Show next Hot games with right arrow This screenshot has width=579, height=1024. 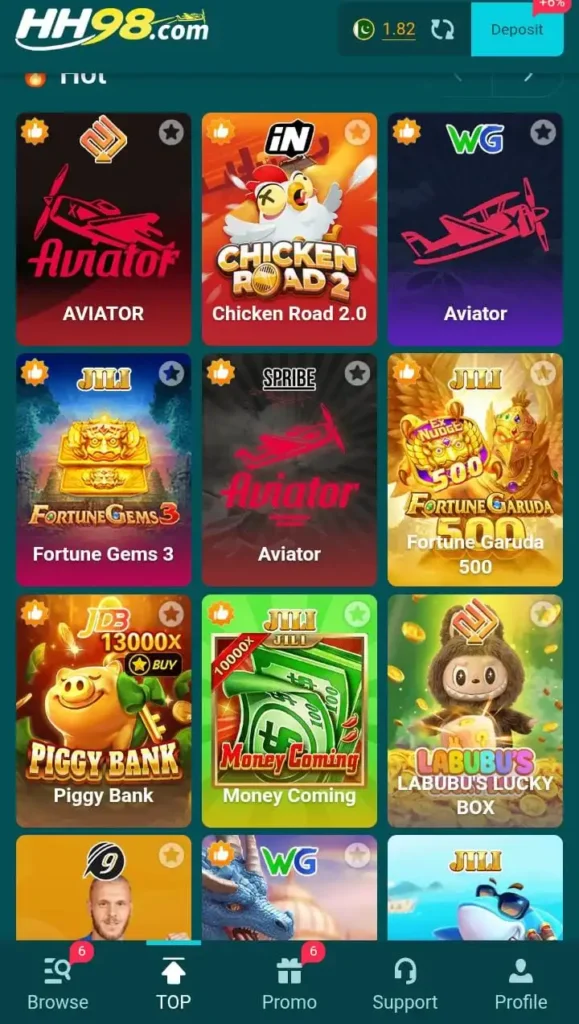click(527, 78)
